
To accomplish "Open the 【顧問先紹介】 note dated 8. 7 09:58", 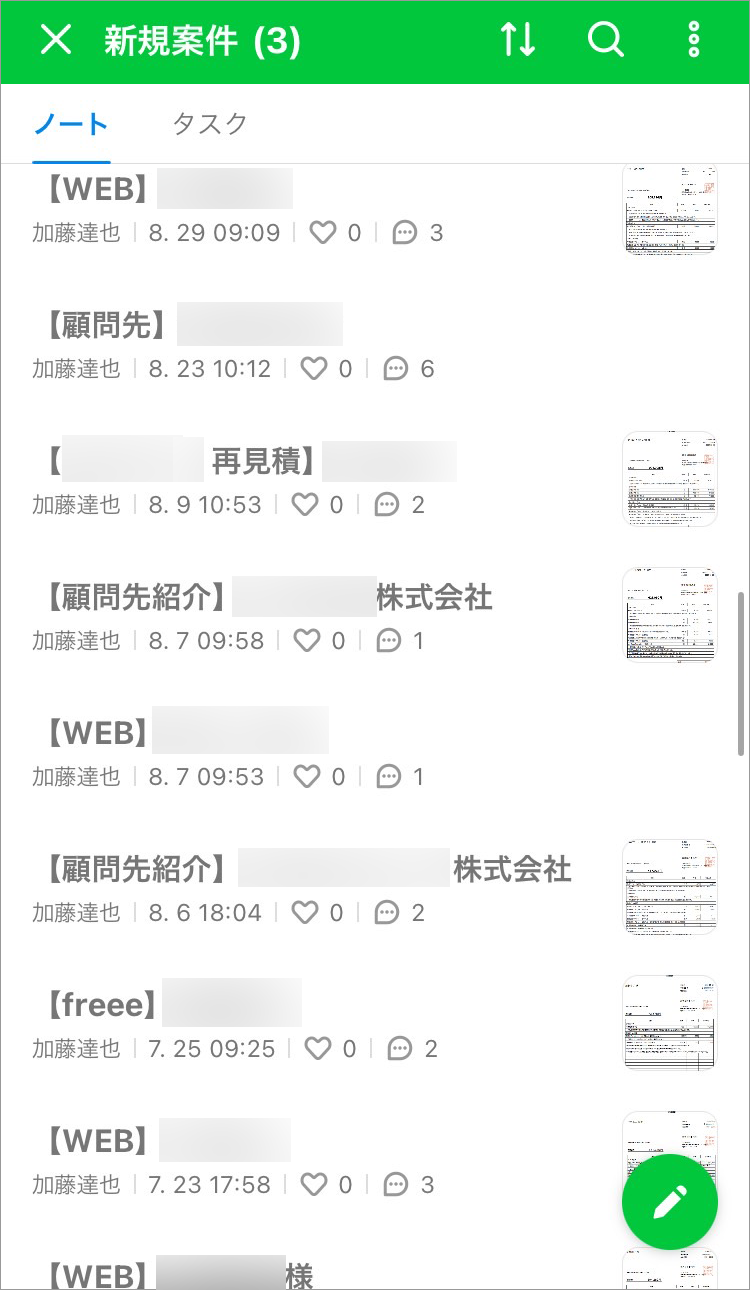I will (x=300, y=598).
